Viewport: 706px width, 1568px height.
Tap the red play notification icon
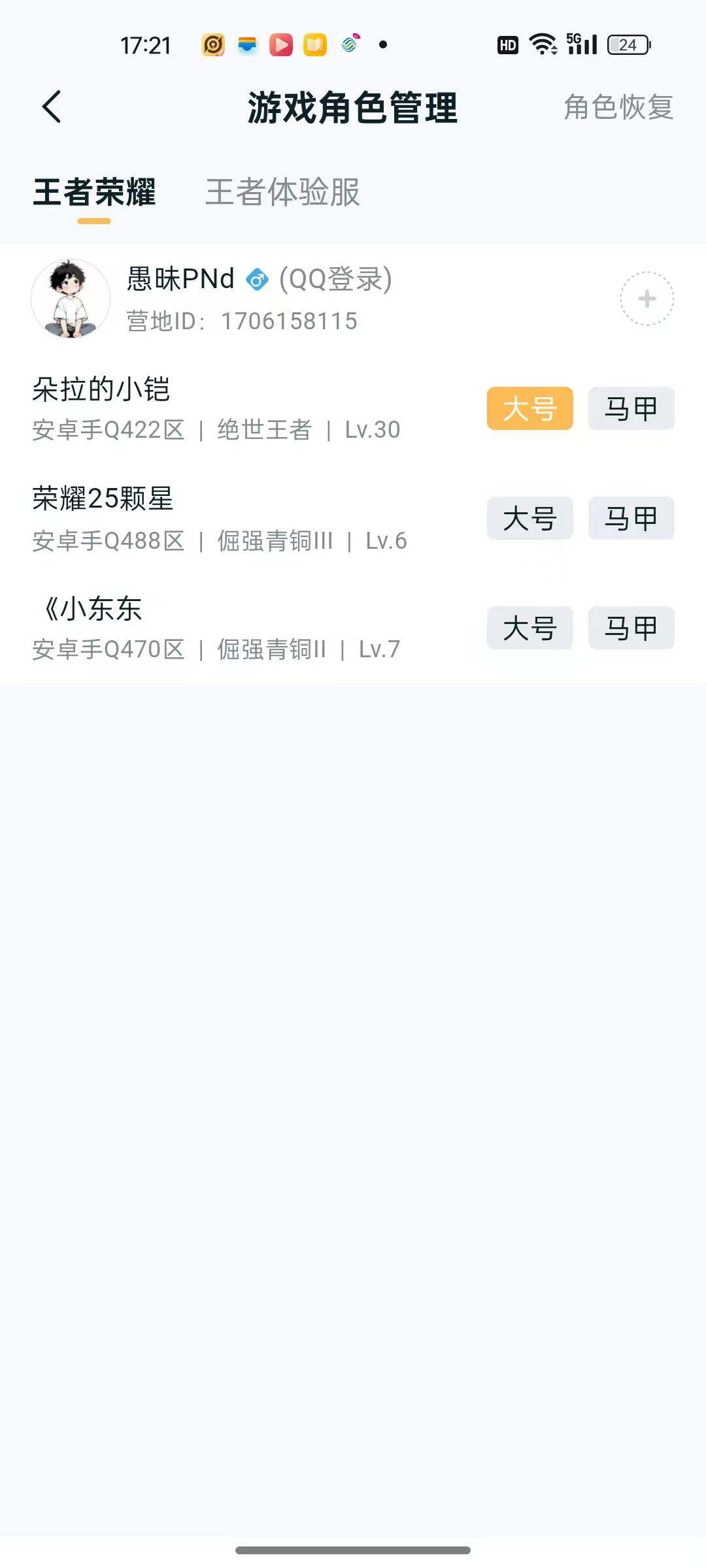tap(280, 44)
